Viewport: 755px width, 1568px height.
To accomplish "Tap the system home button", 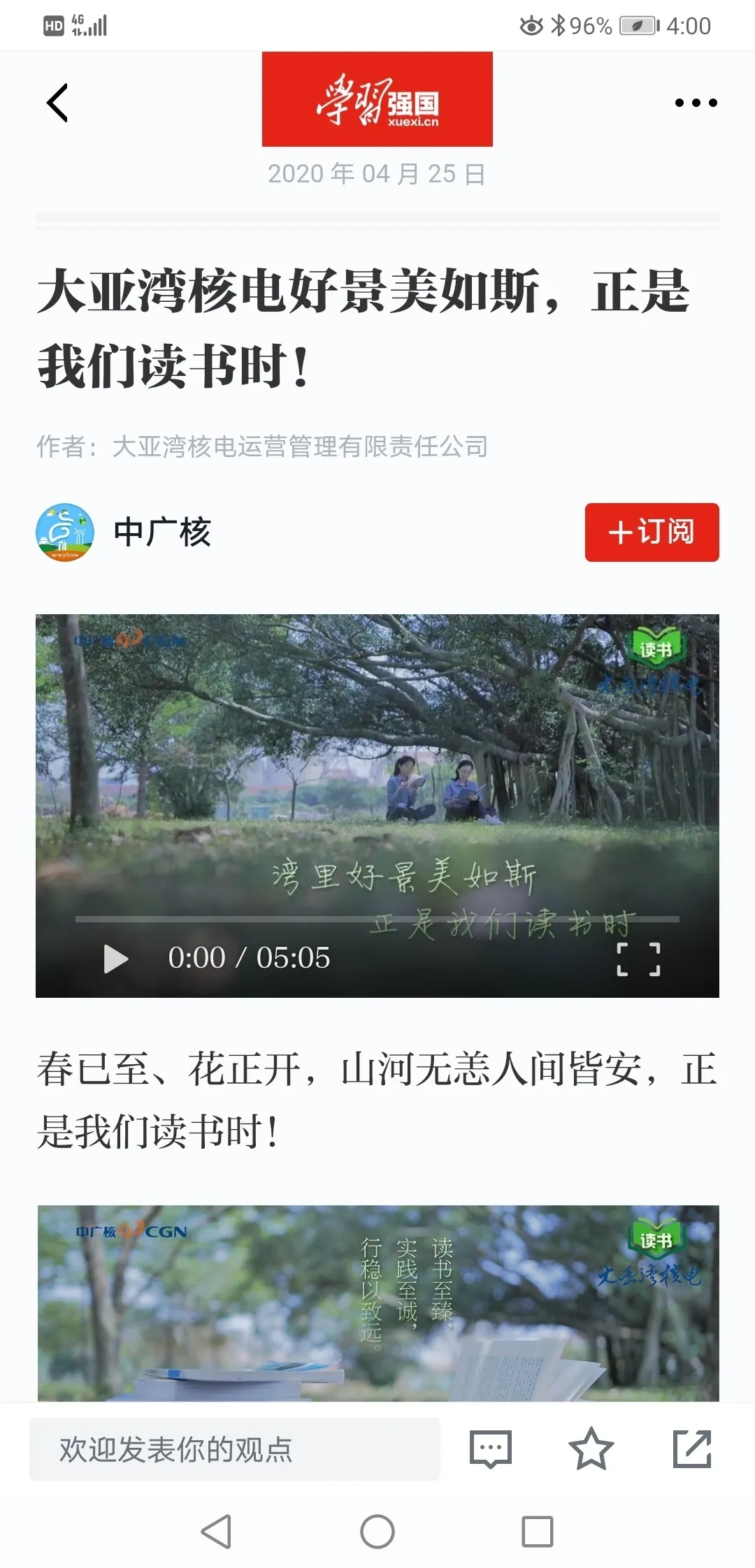I will (377, 1532).
